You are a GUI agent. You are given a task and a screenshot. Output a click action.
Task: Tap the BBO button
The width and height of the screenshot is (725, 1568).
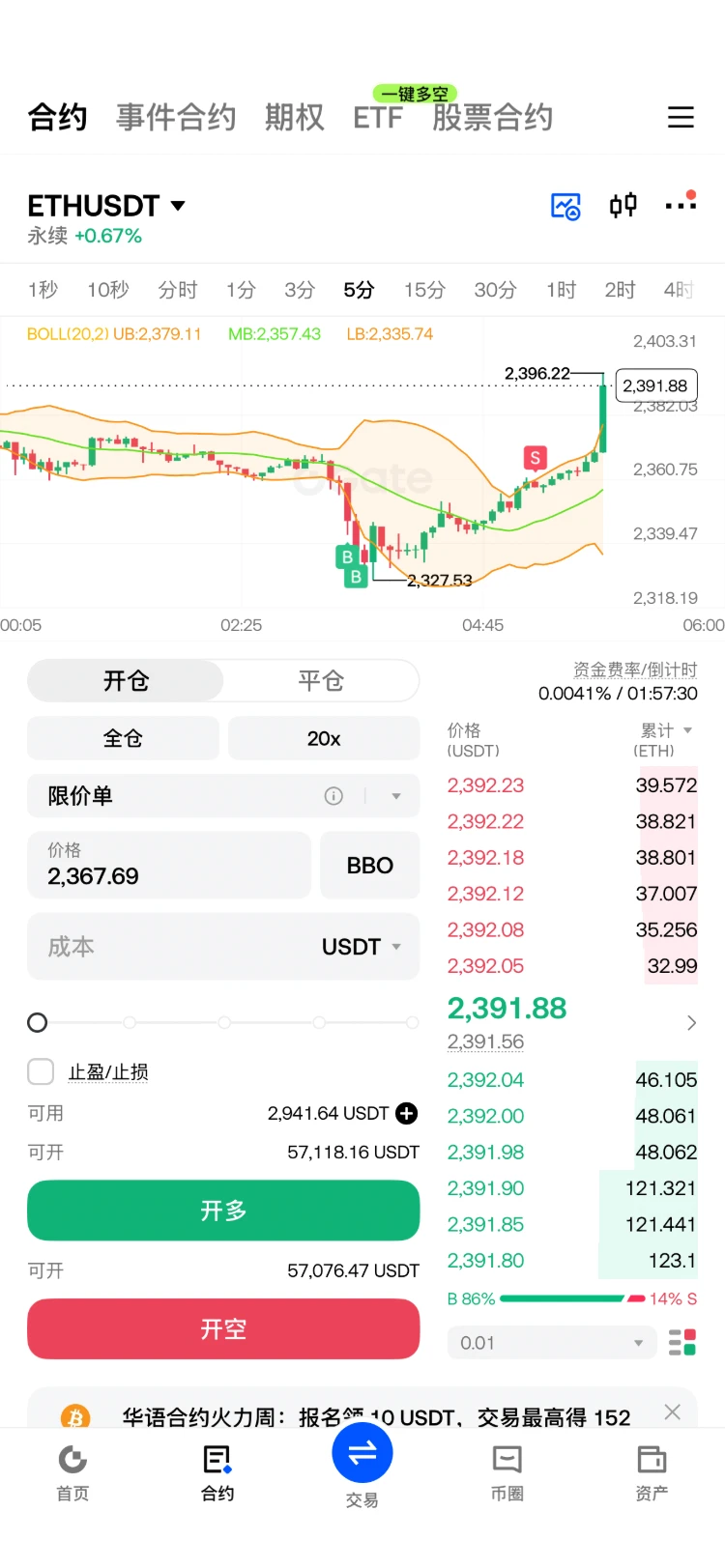370,866
